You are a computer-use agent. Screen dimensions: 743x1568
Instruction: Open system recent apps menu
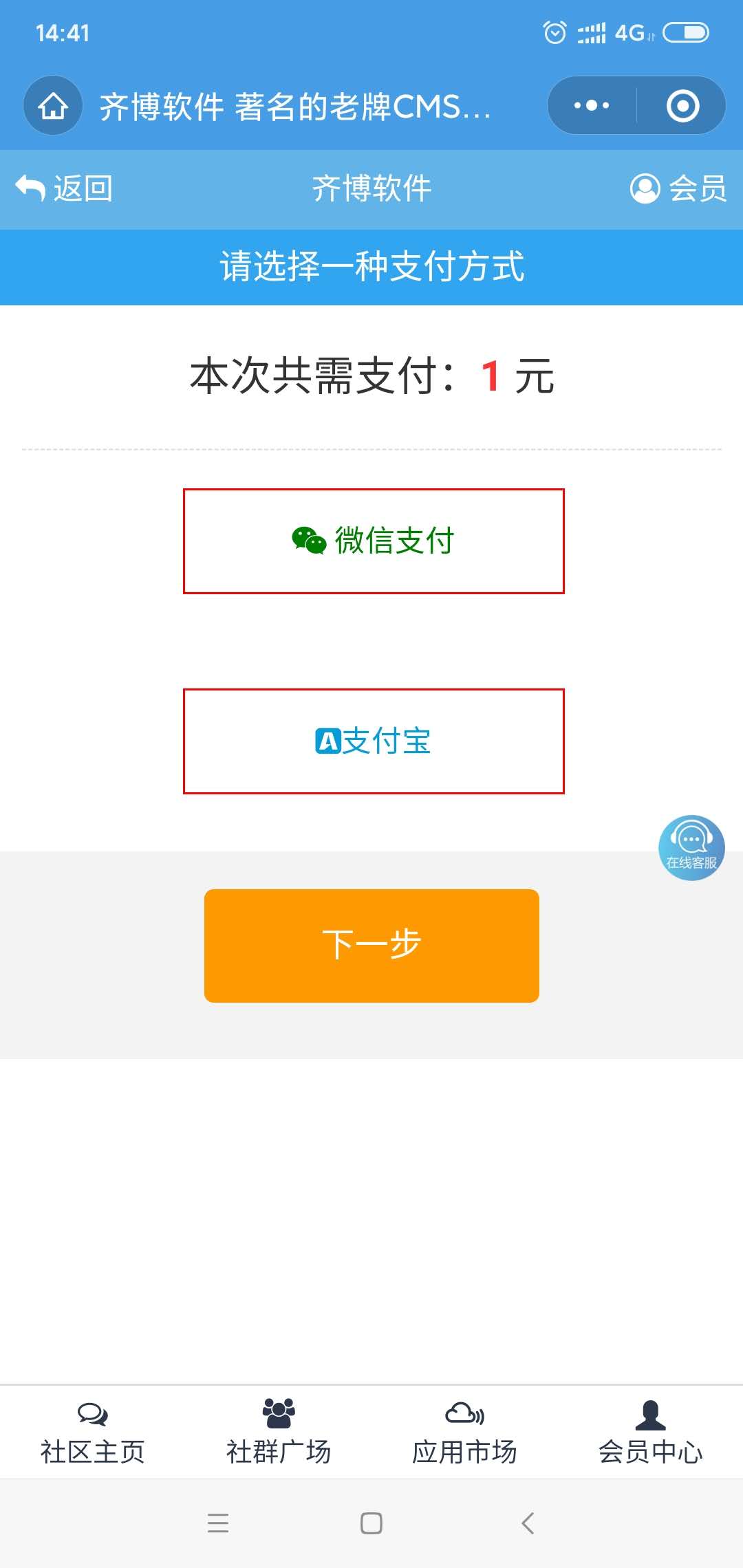[x=218, y=1523]
